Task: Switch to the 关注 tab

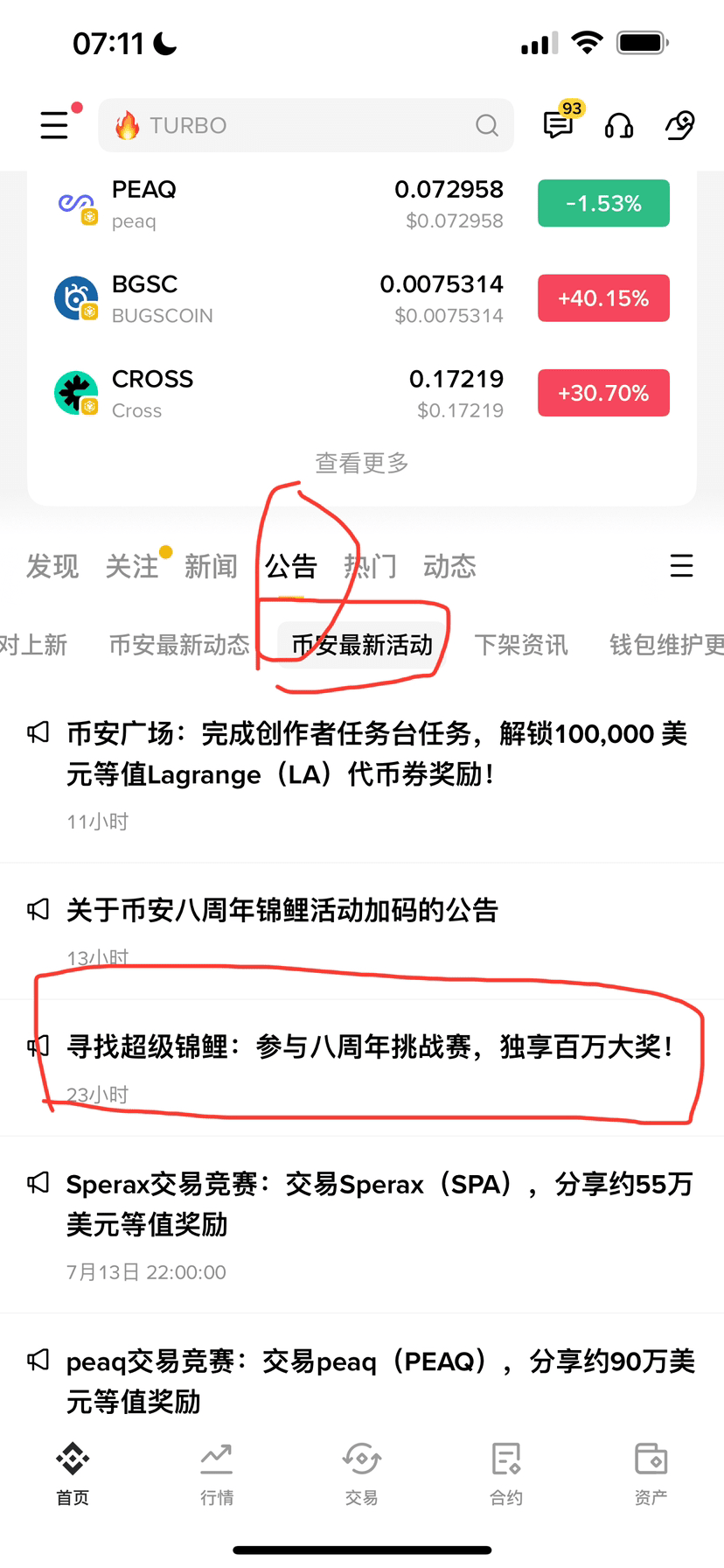Action: pos(132,566)
